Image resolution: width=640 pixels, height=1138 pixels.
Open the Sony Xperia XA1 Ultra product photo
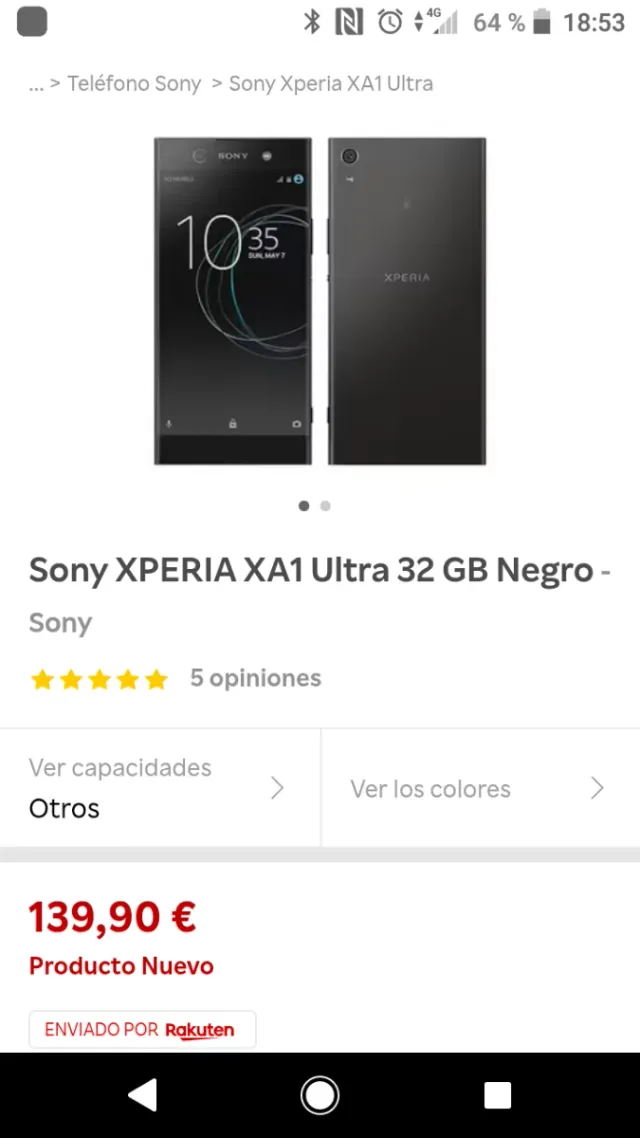point(320,301)
